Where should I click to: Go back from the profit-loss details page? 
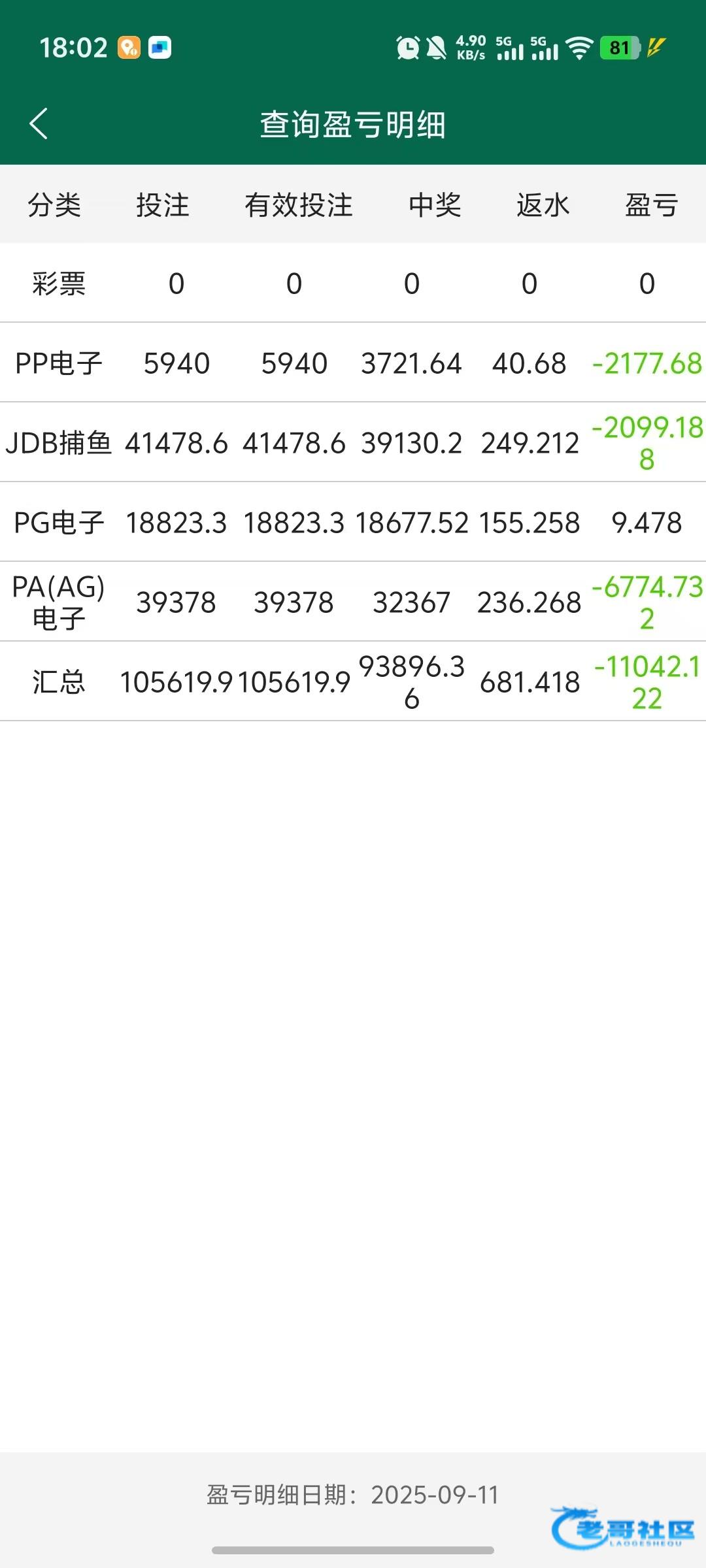pyautogui.click(x=39, y=123)
